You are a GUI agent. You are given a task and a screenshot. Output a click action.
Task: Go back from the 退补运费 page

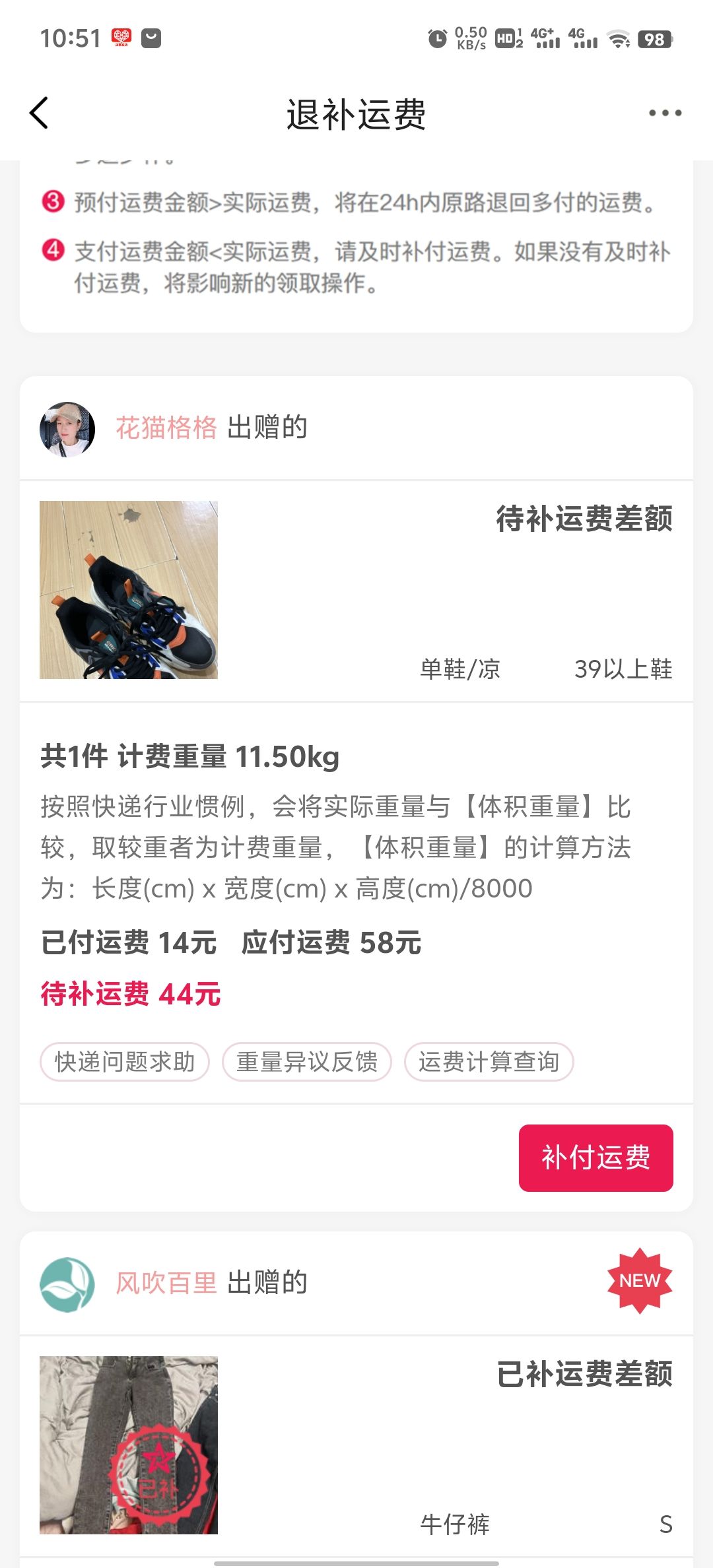point(40,113)
